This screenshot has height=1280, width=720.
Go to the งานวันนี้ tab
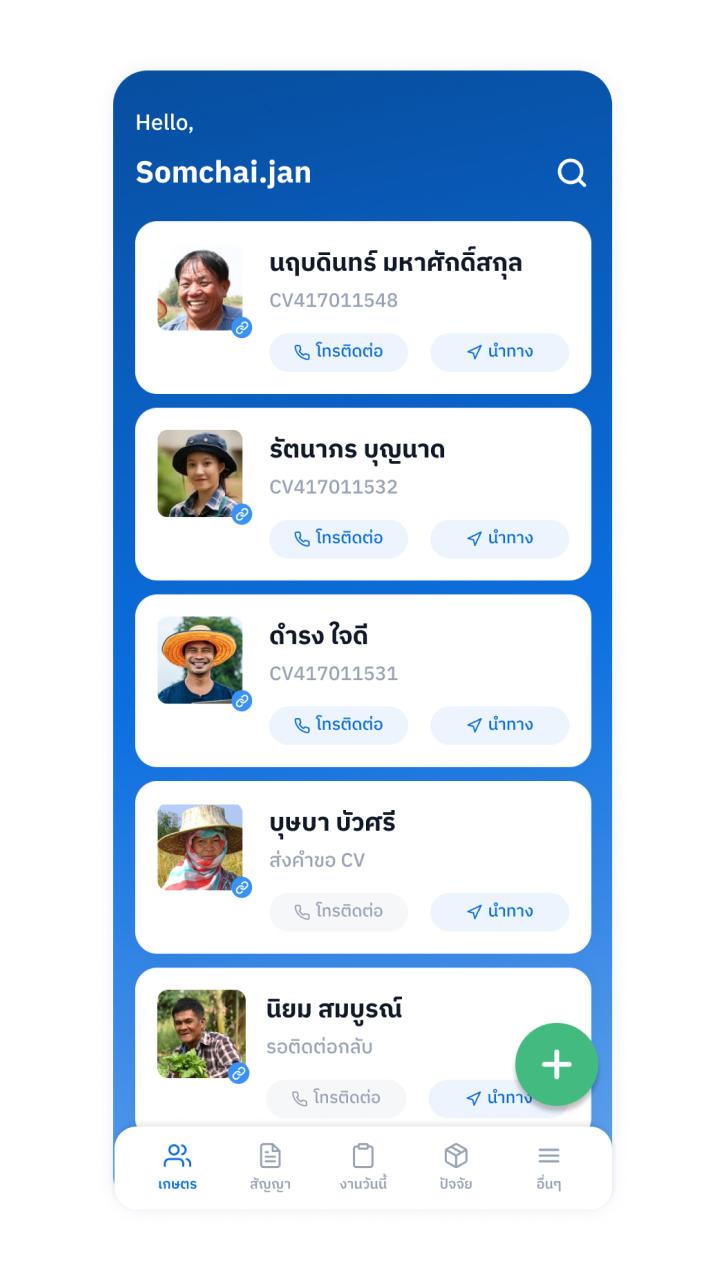[363, 1168]
